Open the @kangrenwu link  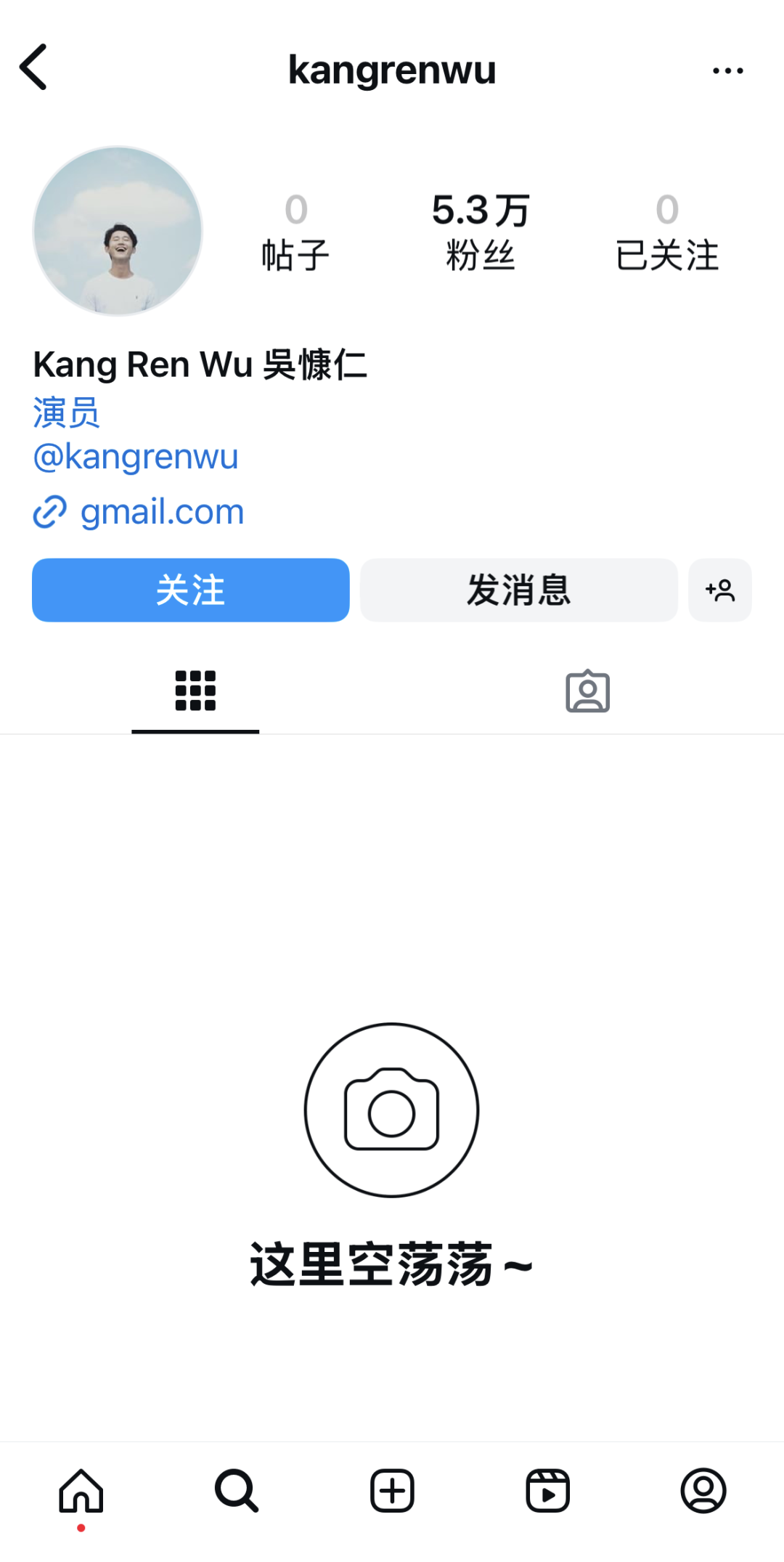(136, 457)
